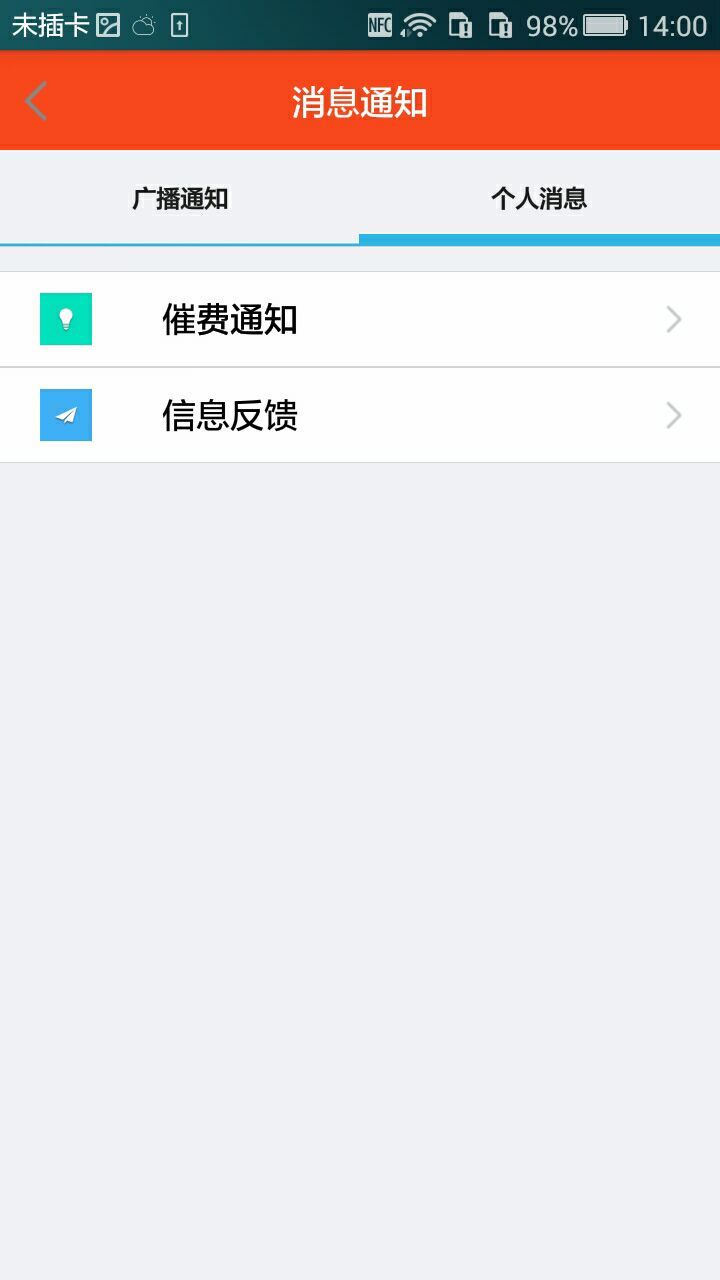Open 催费通知 row

[360, 319]
